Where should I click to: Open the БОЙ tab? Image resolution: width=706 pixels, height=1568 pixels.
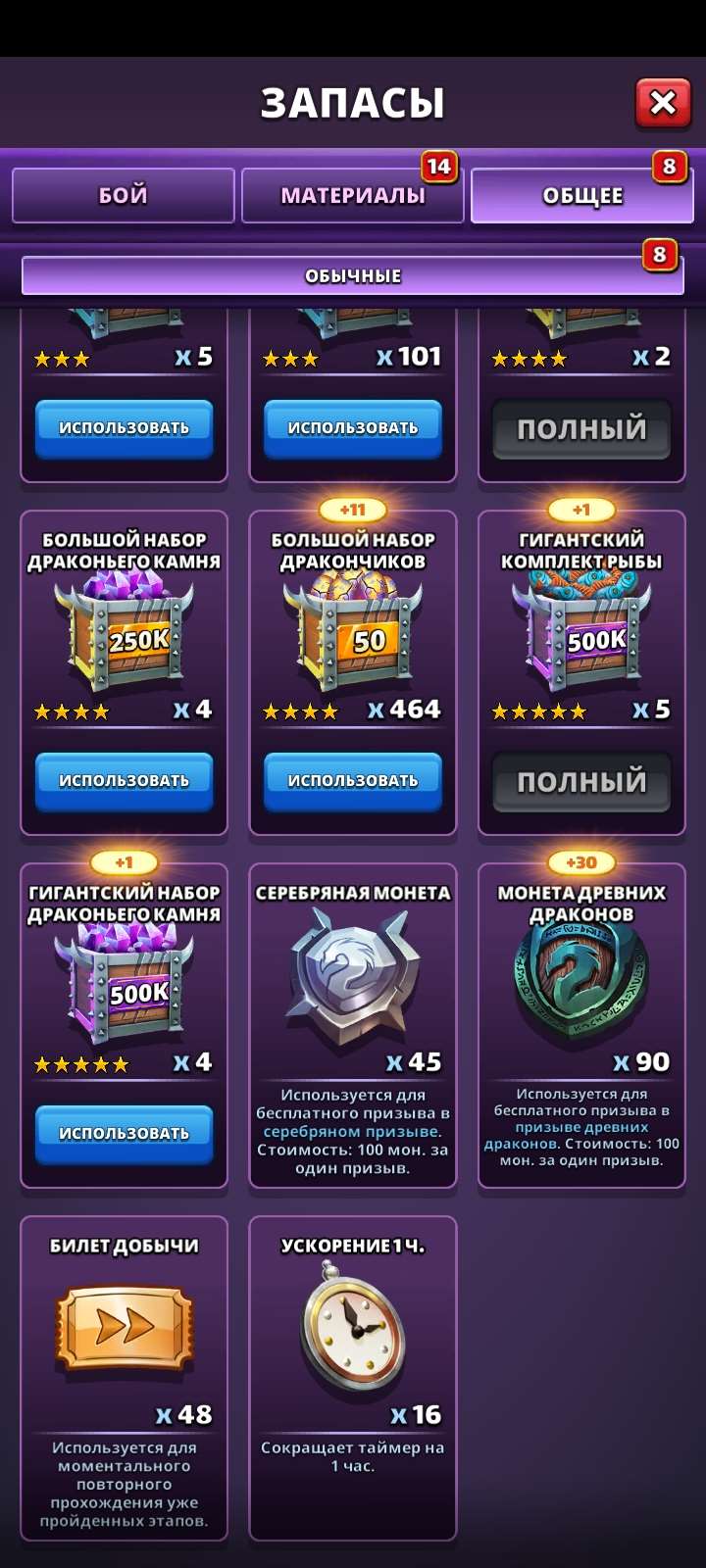point(124,195)
